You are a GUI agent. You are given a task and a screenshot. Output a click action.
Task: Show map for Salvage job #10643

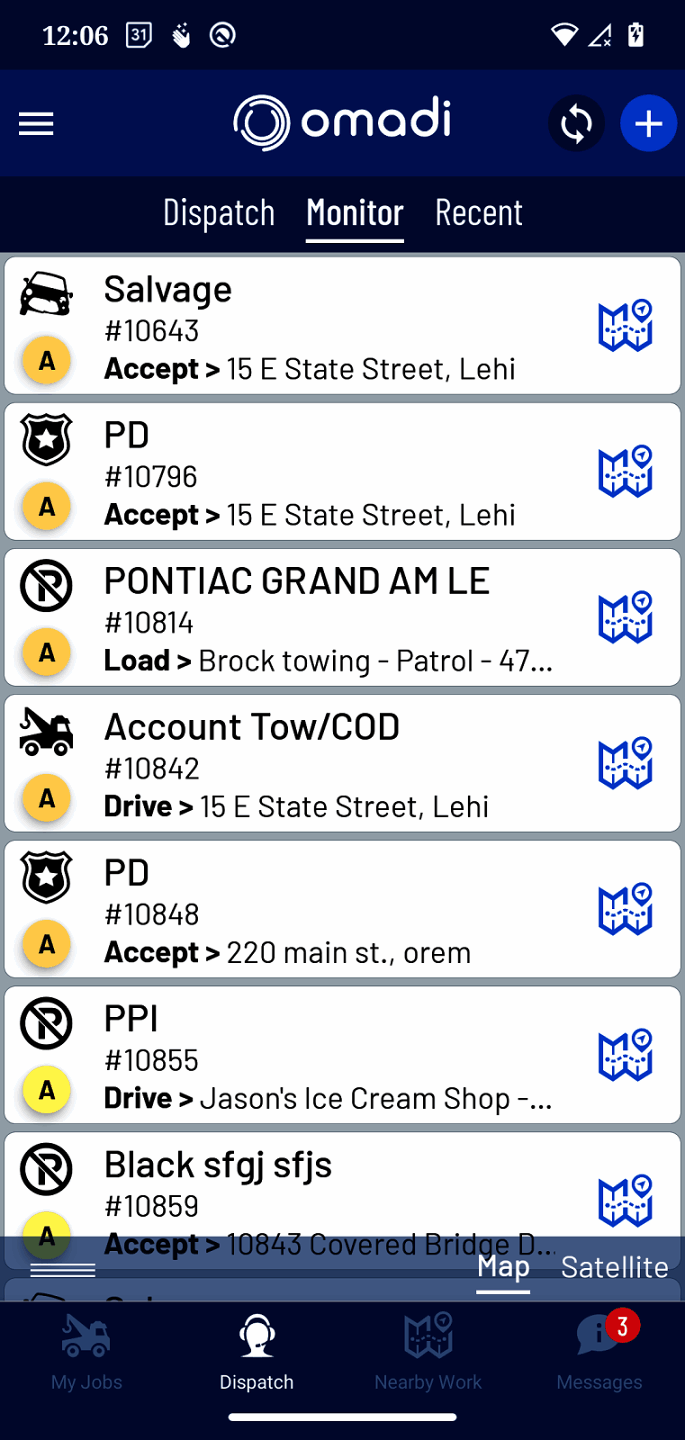[625, 326]
